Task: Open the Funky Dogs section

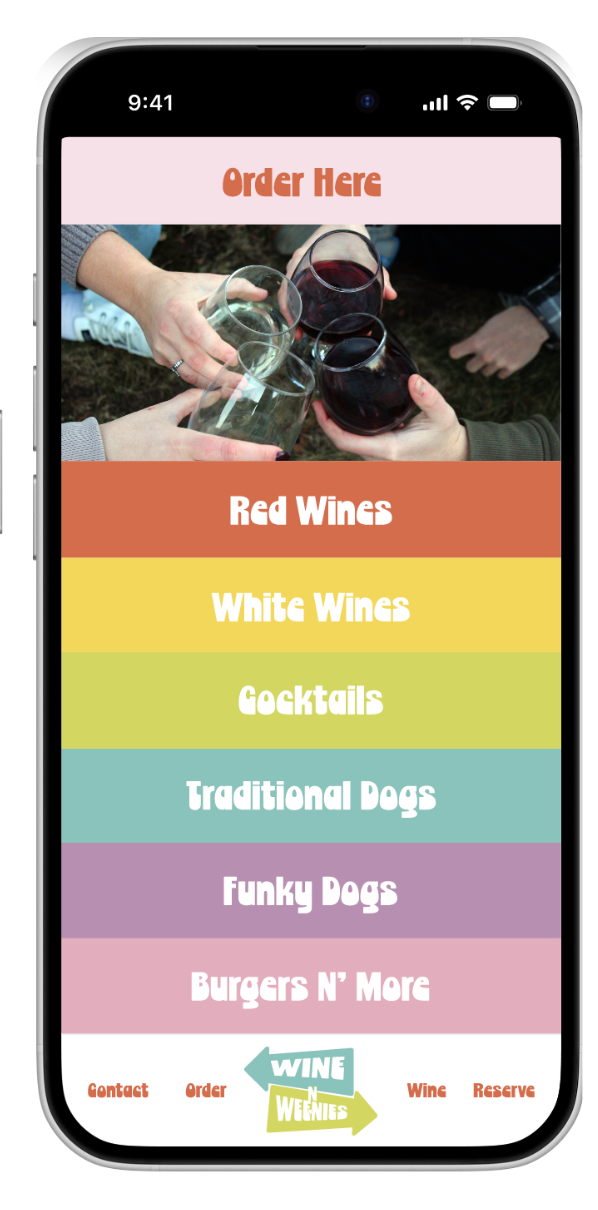Action: [x=311, y=891]
